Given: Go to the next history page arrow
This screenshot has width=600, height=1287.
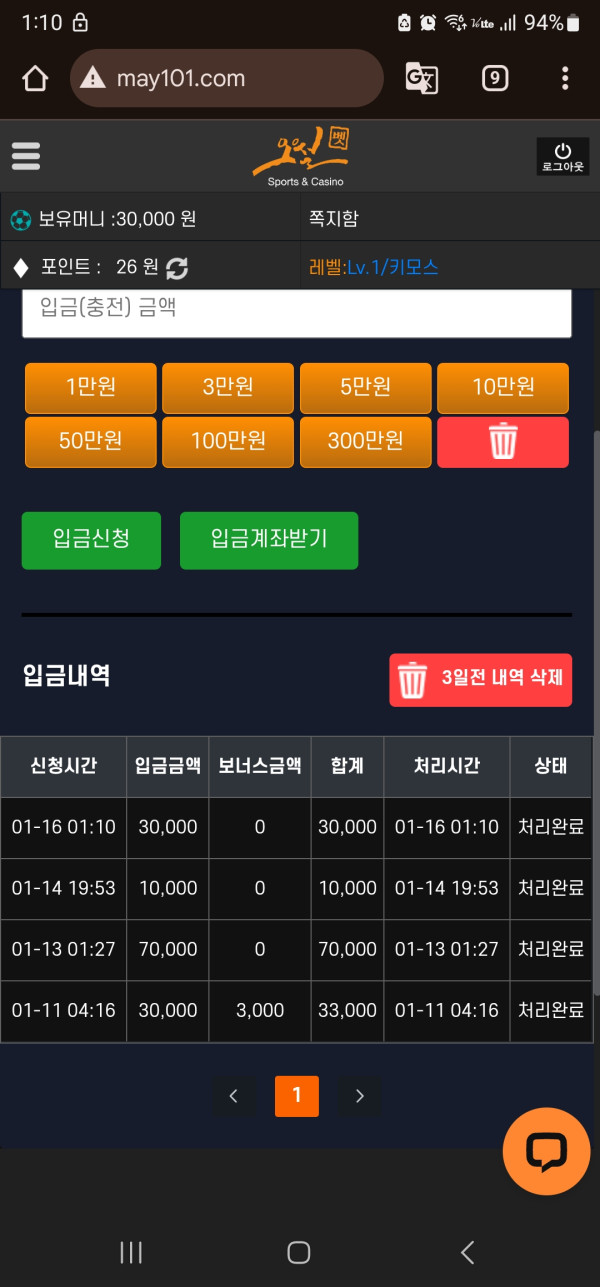Looking at the screenshot, I should (360, 1096).
